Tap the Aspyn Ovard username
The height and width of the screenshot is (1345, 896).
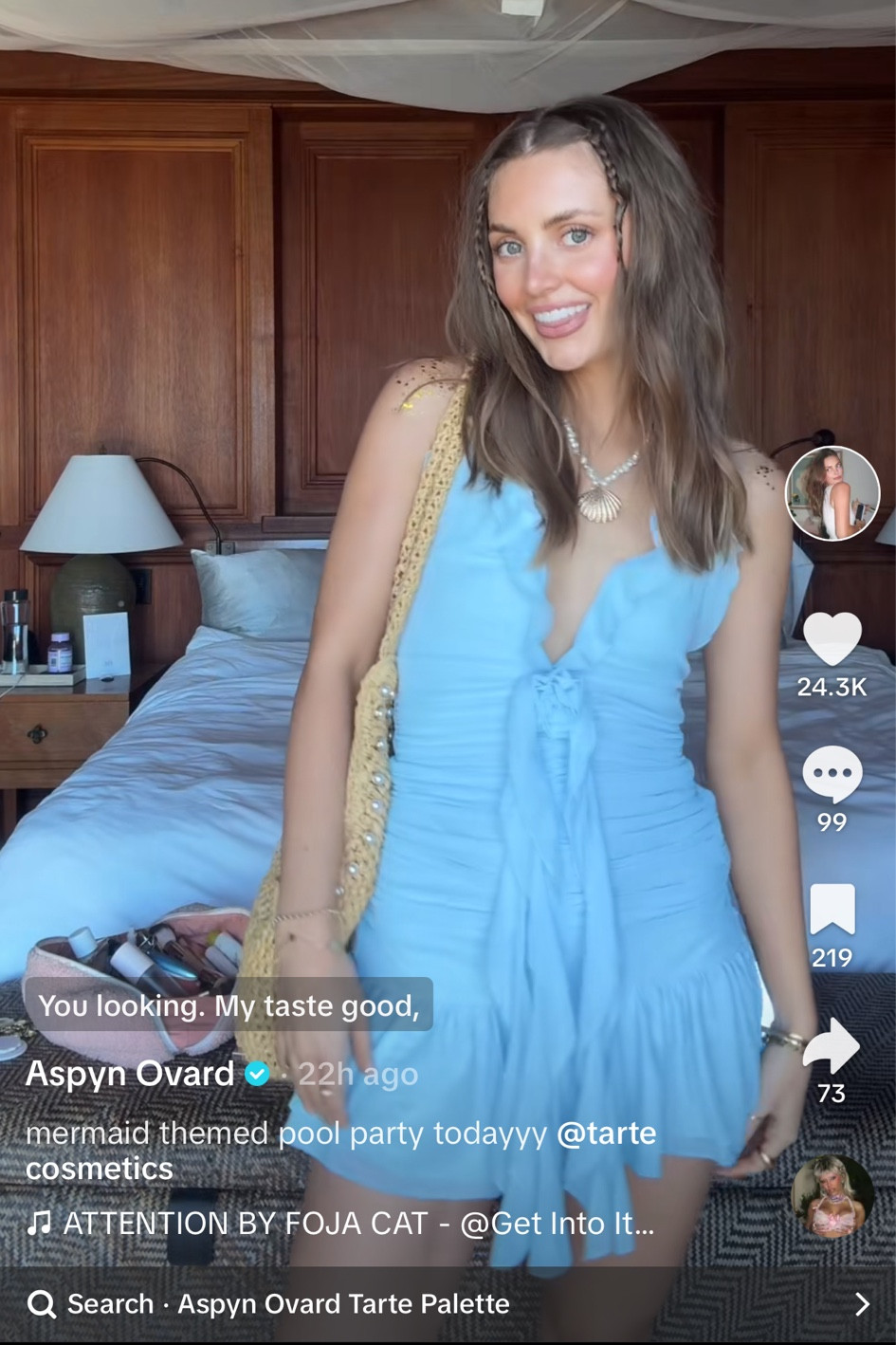pyautogui.click(x=130, y=1074)
